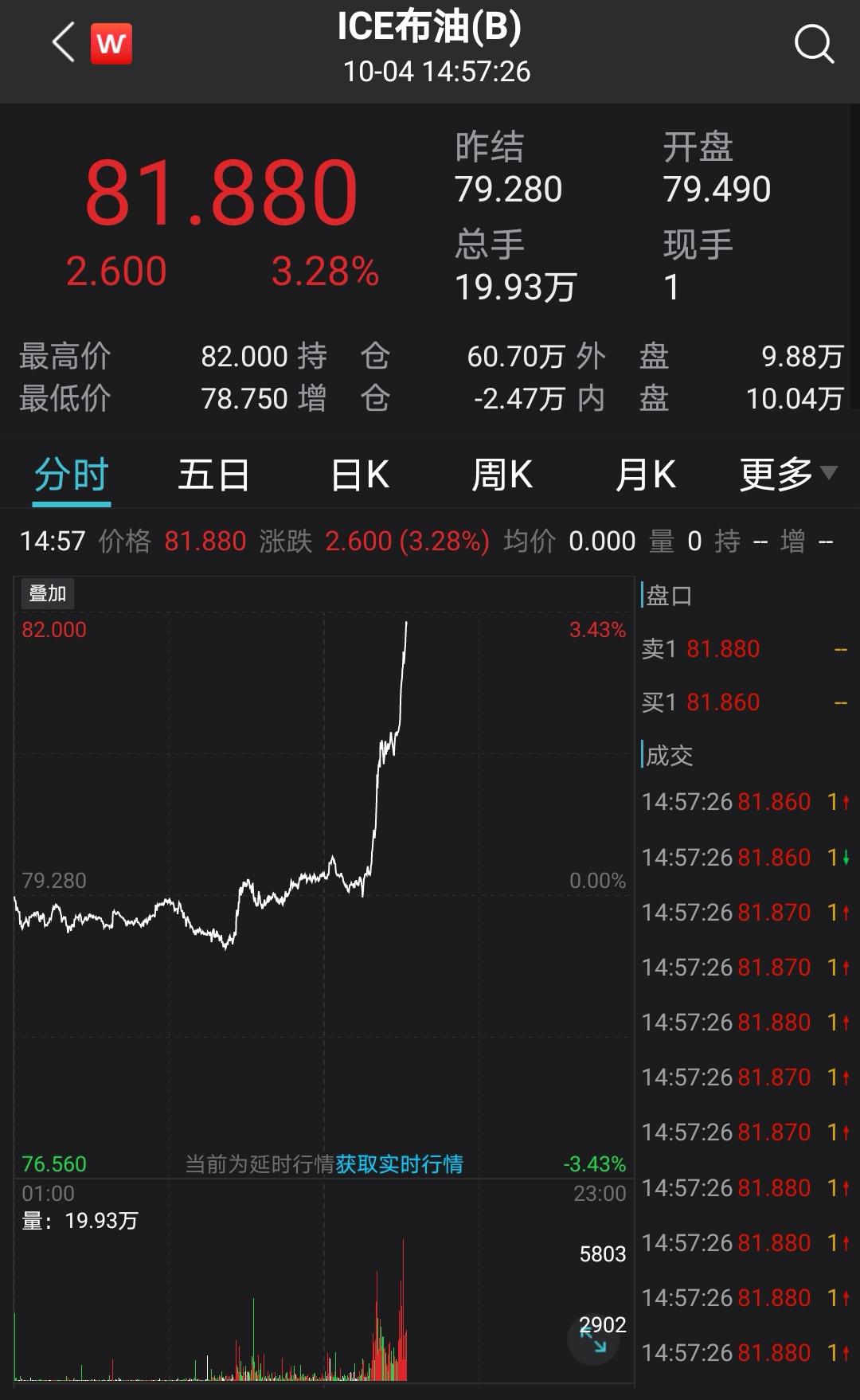Viewport: 860px width, 1400px height.
Task: Switch to the 分时 tab
Action: [x=68, y=473]
